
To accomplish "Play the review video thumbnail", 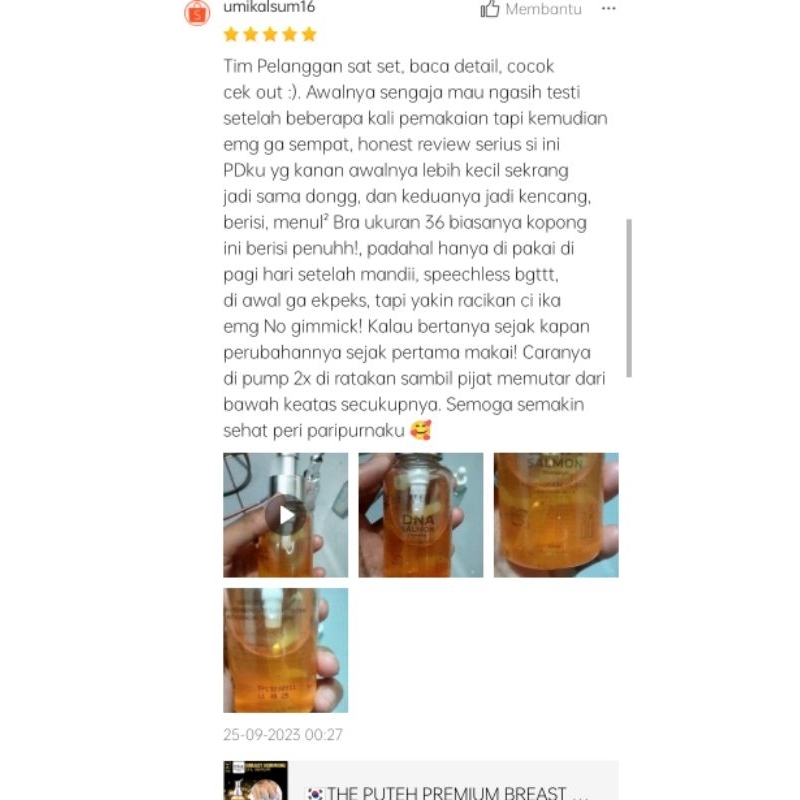I will pos(286,515).
